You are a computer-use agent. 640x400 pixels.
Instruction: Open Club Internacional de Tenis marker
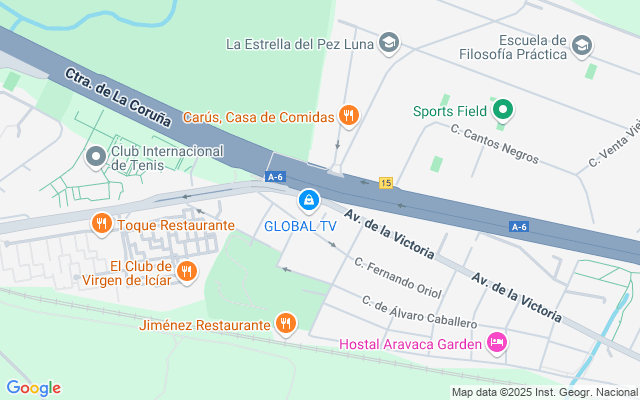click(96, 157)
